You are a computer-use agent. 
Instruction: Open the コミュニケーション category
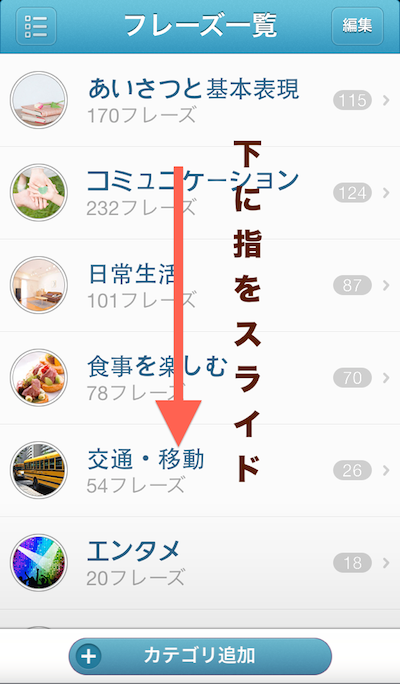pos(200,193)
